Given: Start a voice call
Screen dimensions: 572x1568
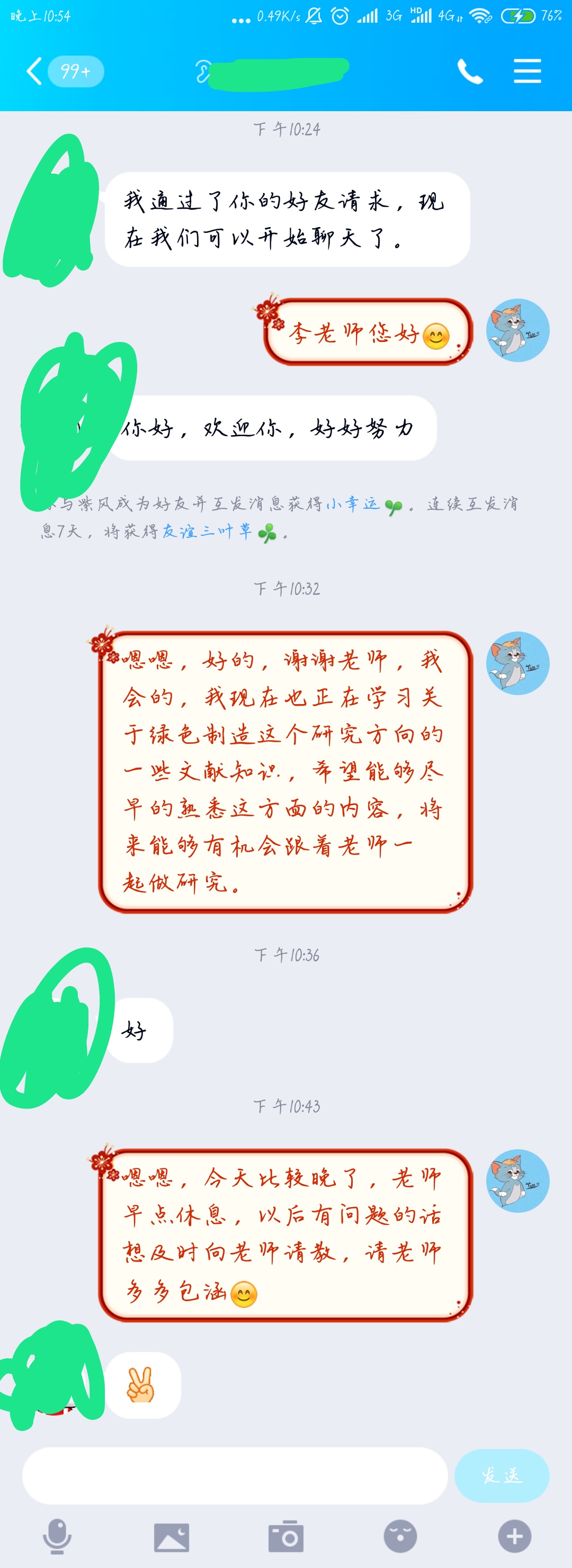Looking at the screenshot, I should click(470, 72).
